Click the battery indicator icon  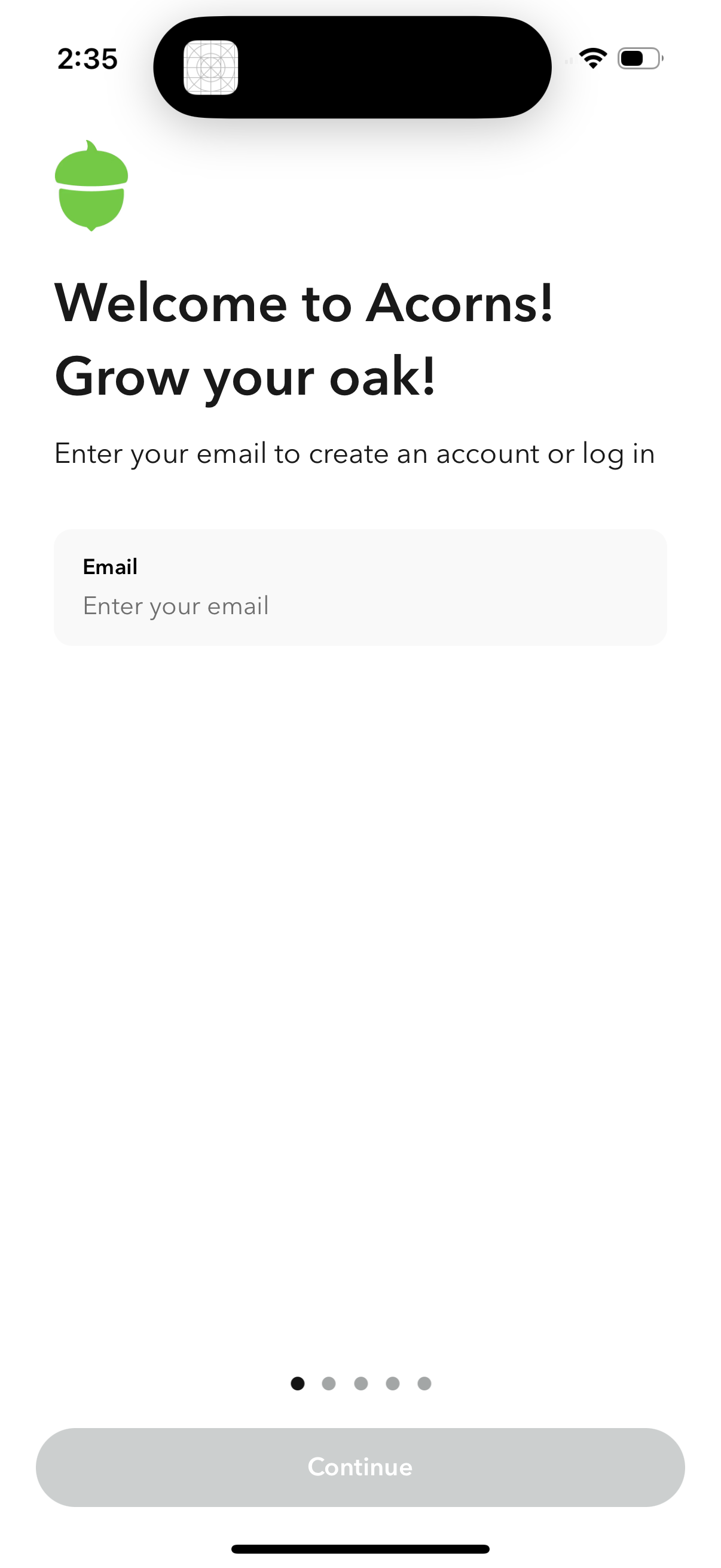[638, 59]
